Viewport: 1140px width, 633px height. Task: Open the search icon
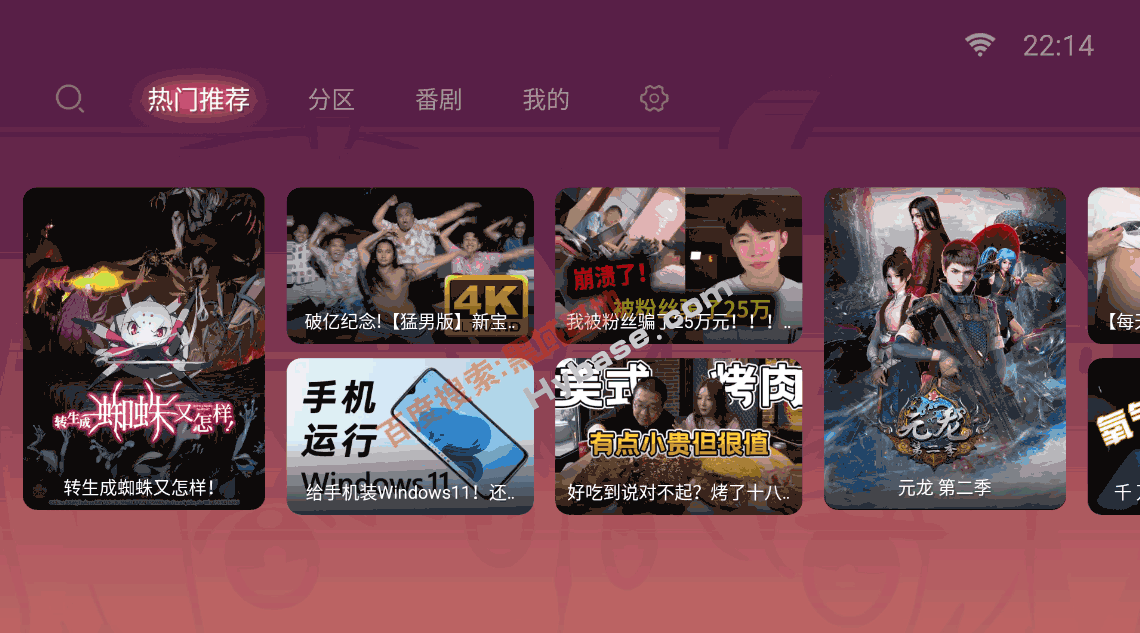(69, 99)
